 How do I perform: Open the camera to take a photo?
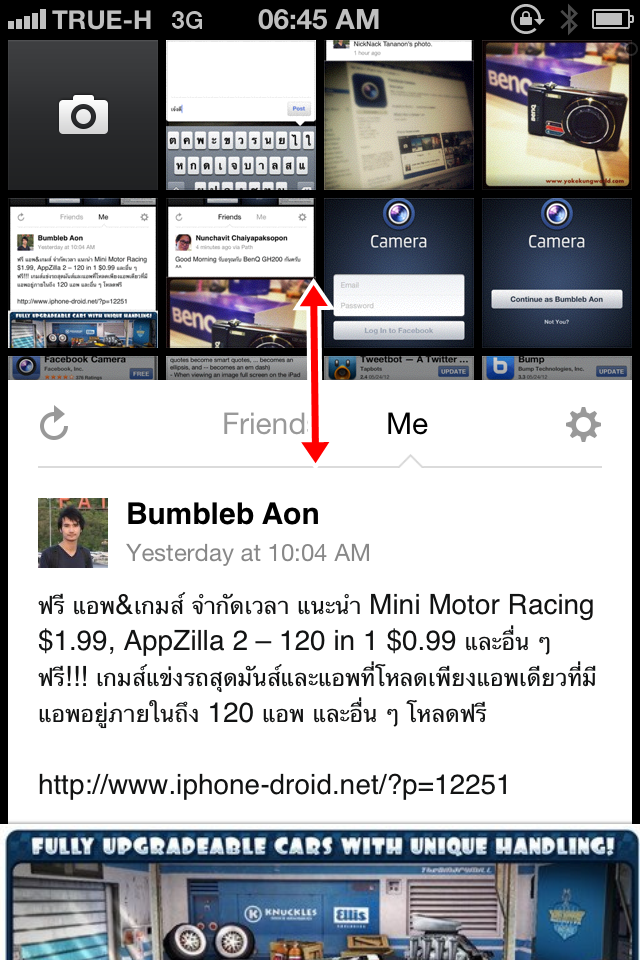click(83, 116)
